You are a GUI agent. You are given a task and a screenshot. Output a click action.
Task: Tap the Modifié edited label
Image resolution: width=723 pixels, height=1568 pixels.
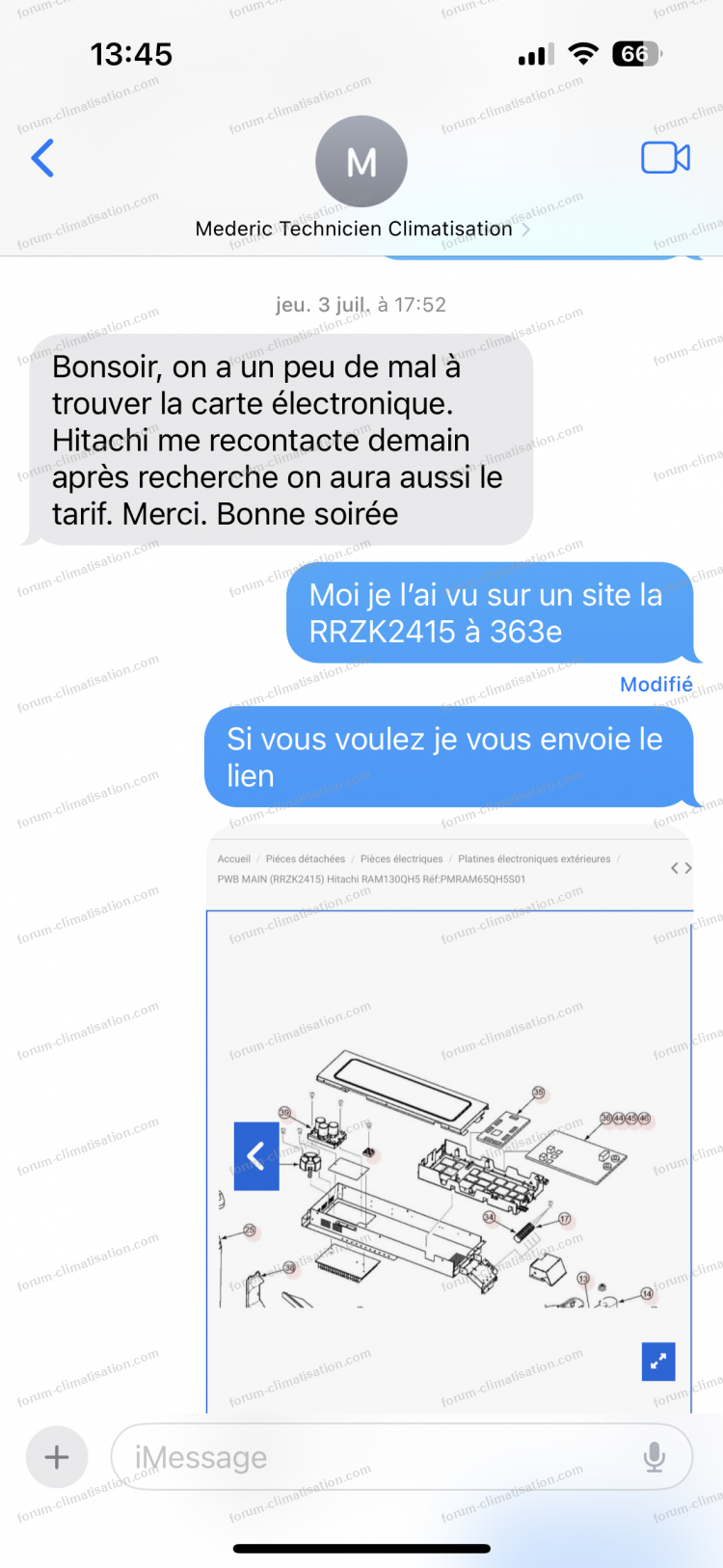click(x=656, y=684)
